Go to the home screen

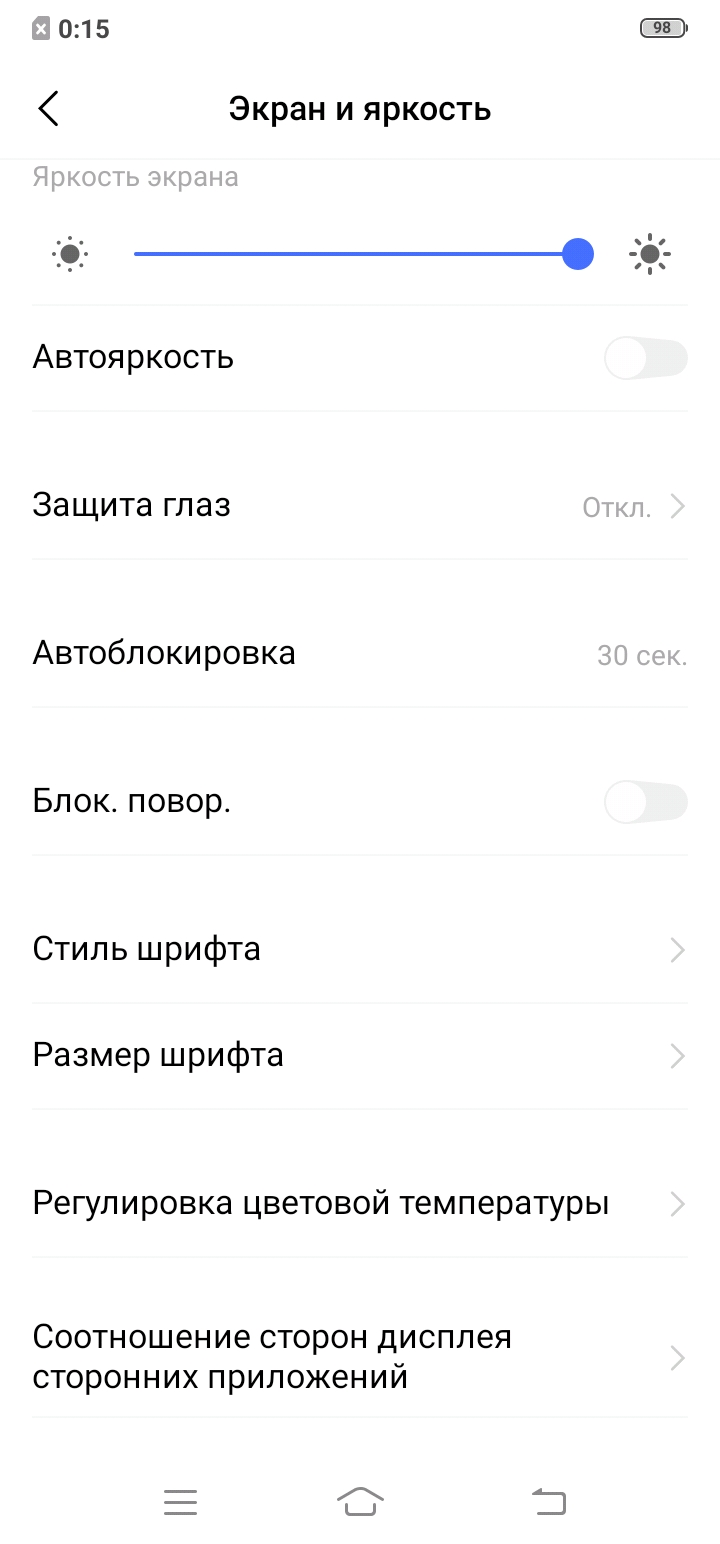click(360, 1502)
